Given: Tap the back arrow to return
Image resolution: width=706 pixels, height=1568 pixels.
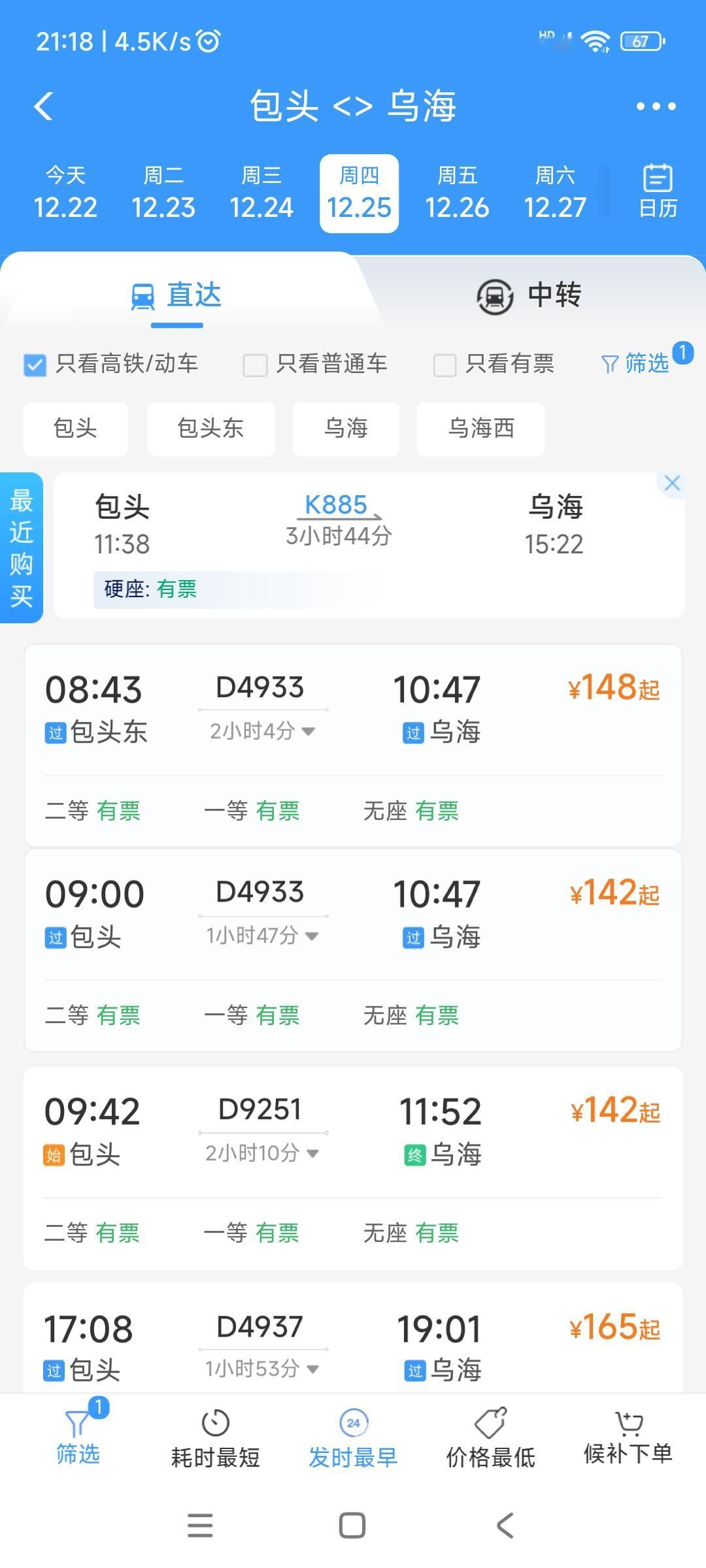Looking at the screenshot, I should point(43,106).
